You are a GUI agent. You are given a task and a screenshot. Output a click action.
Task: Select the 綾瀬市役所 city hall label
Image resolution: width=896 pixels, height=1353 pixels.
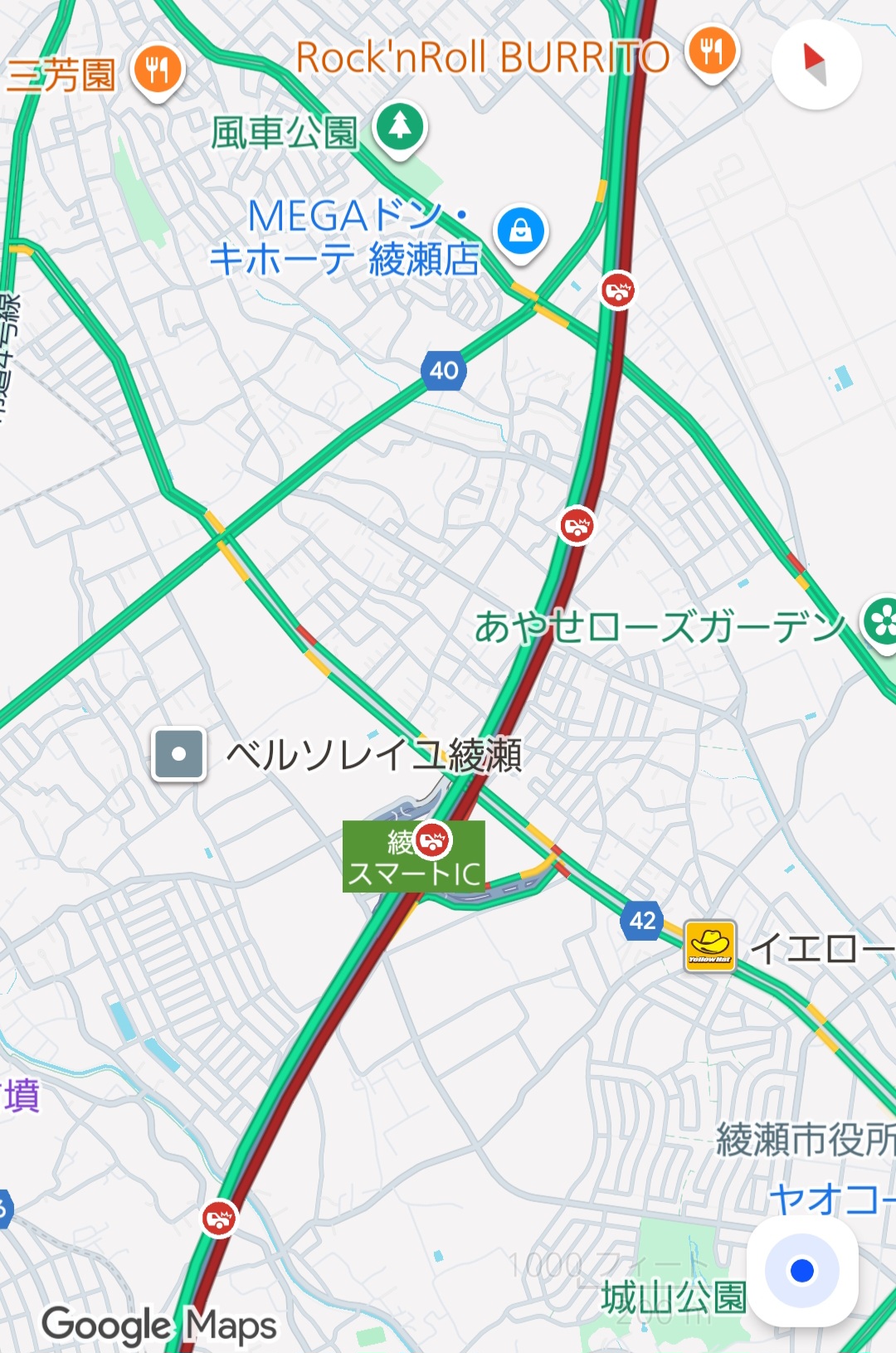[805, 1140]
